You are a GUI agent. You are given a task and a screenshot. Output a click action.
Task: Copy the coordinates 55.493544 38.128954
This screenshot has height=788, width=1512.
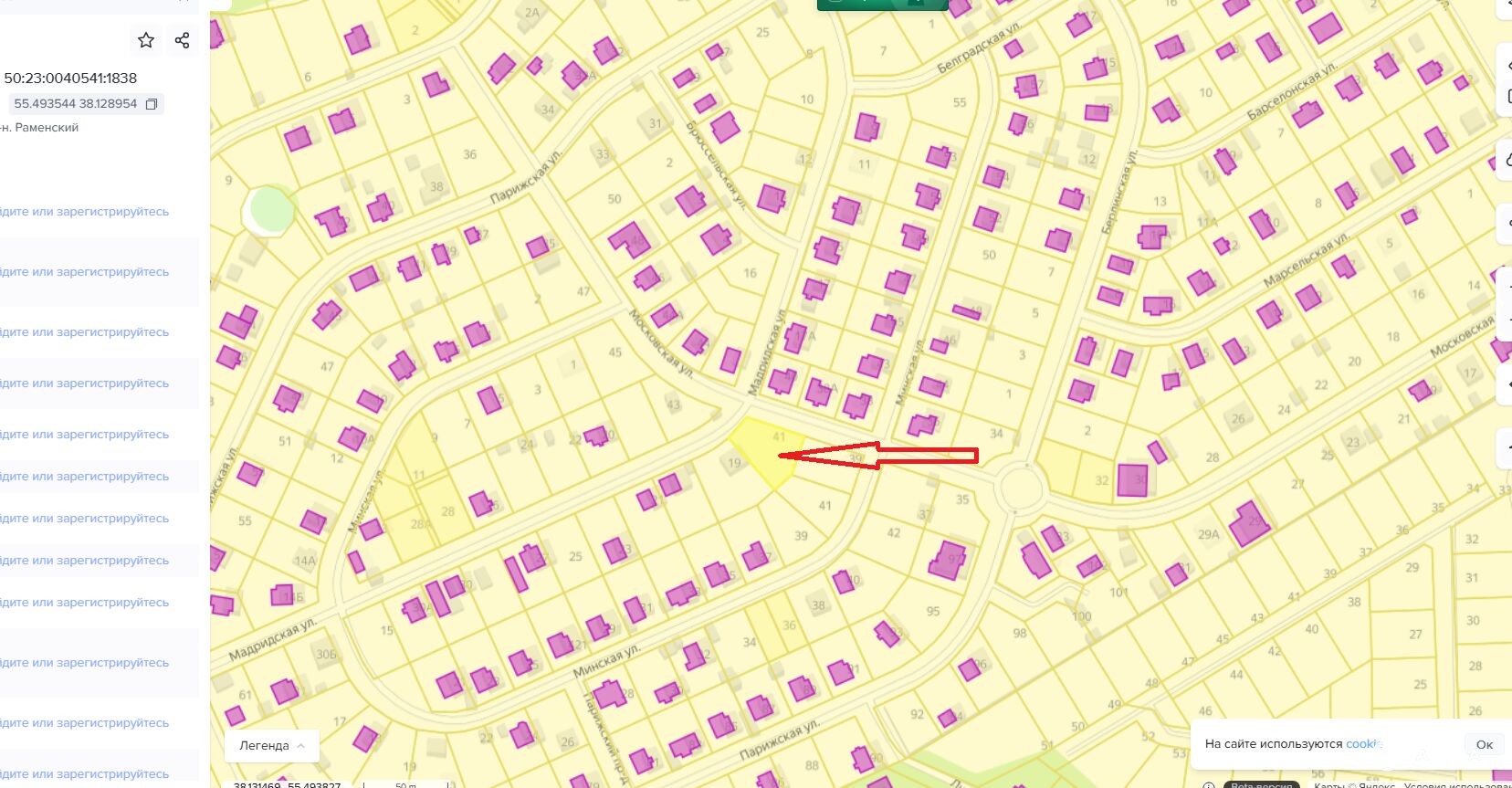pyautogui.click(x=152, y=104)
